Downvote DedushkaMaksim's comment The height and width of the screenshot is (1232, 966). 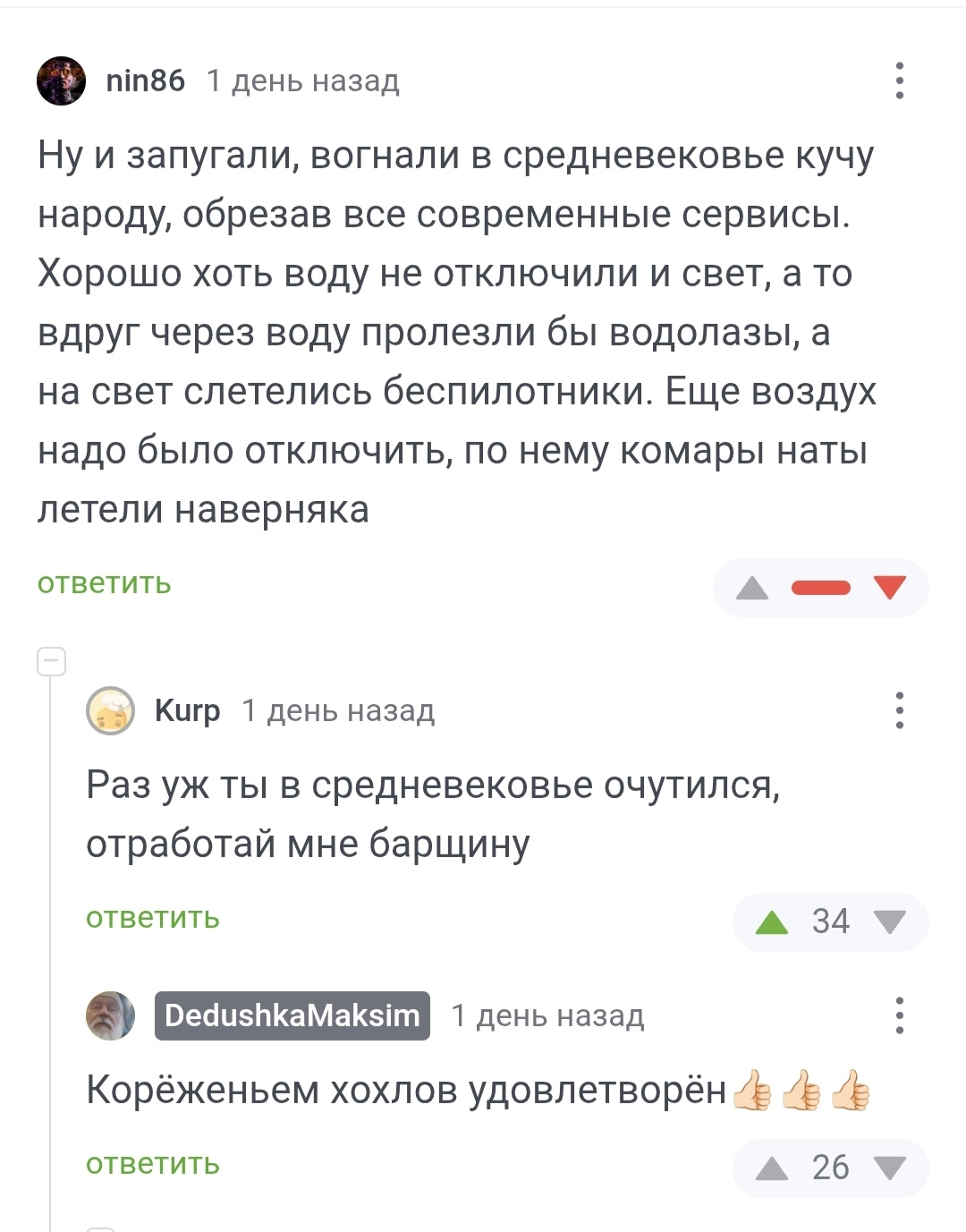(889, 1168)
